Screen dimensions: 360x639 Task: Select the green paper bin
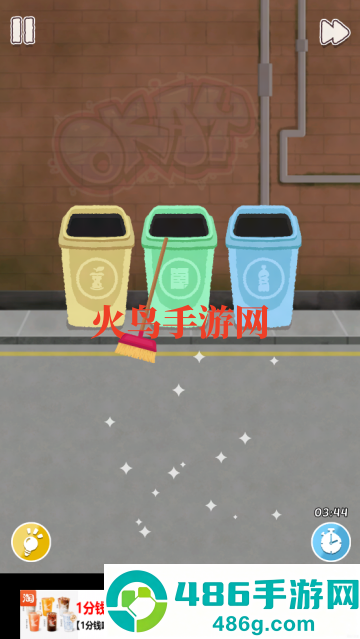pos(179,266)
